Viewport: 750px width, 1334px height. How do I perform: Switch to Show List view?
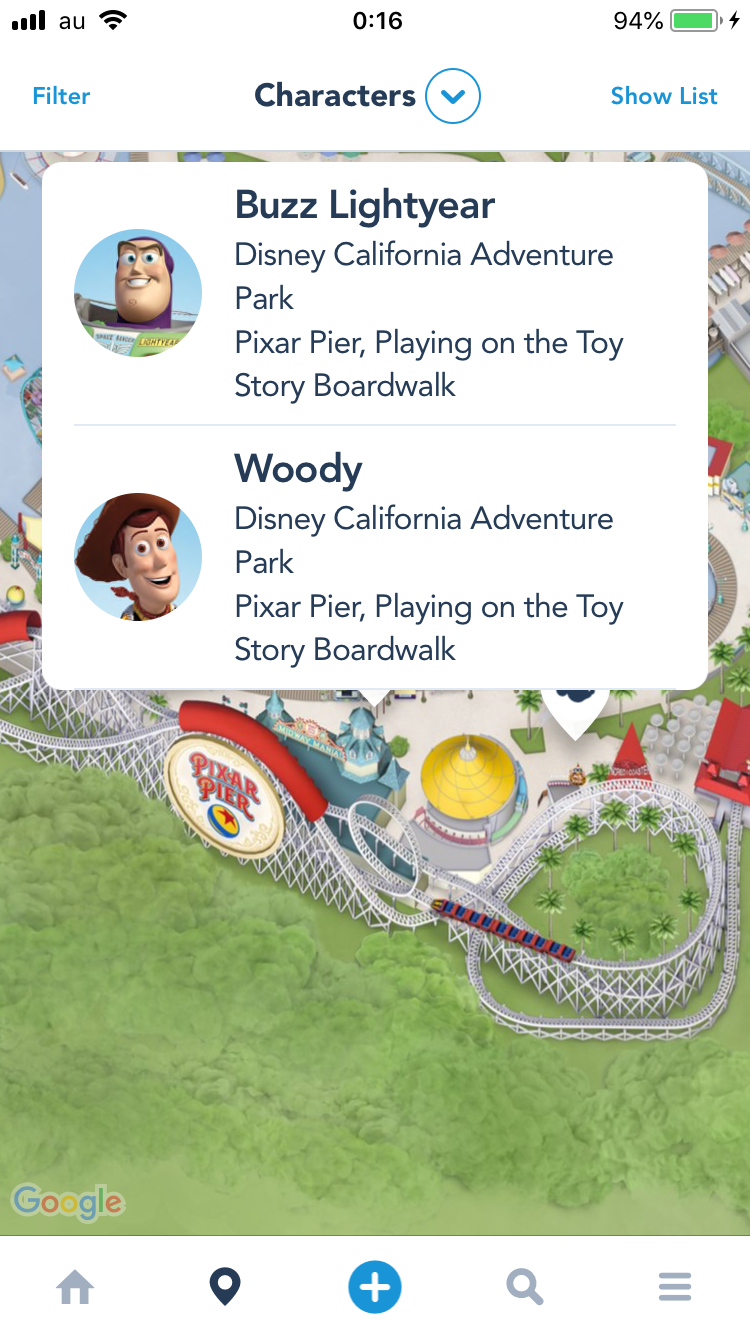(664, 96)
